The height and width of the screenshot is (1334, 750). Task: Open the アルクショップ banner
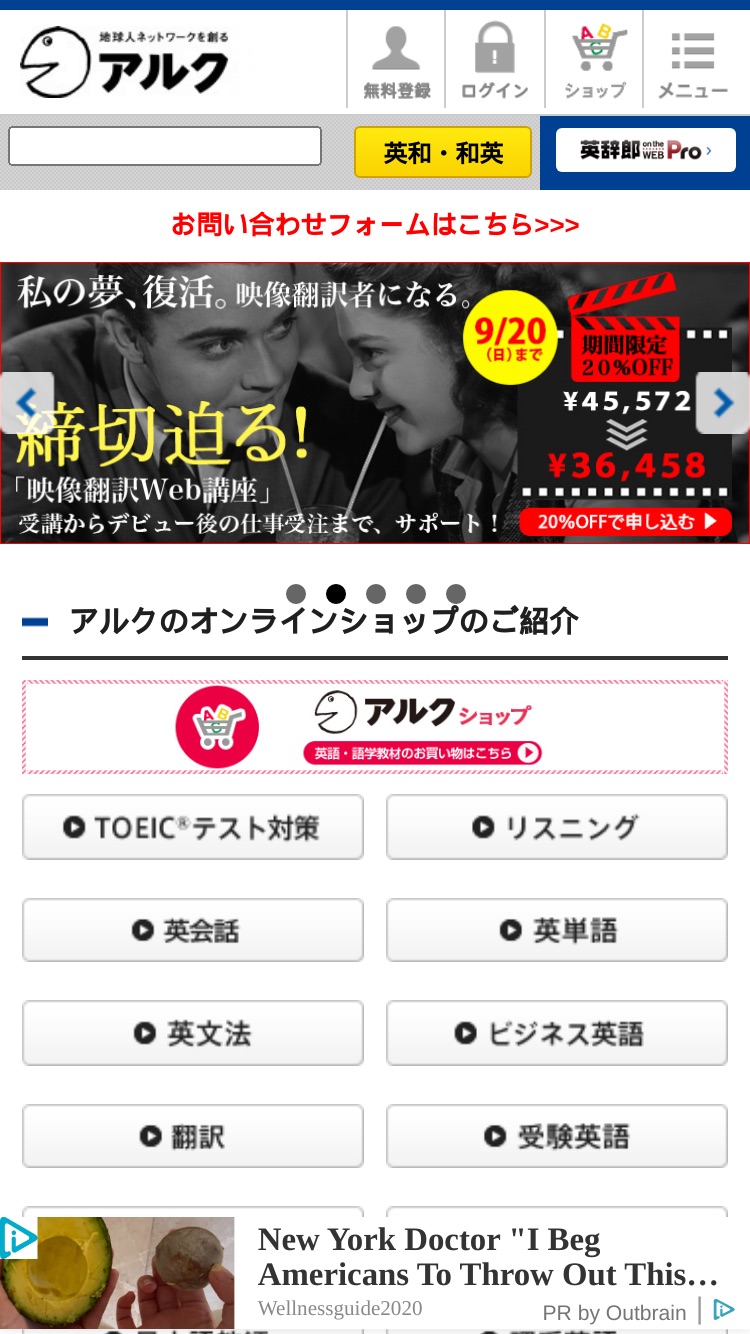click(375, 727)
